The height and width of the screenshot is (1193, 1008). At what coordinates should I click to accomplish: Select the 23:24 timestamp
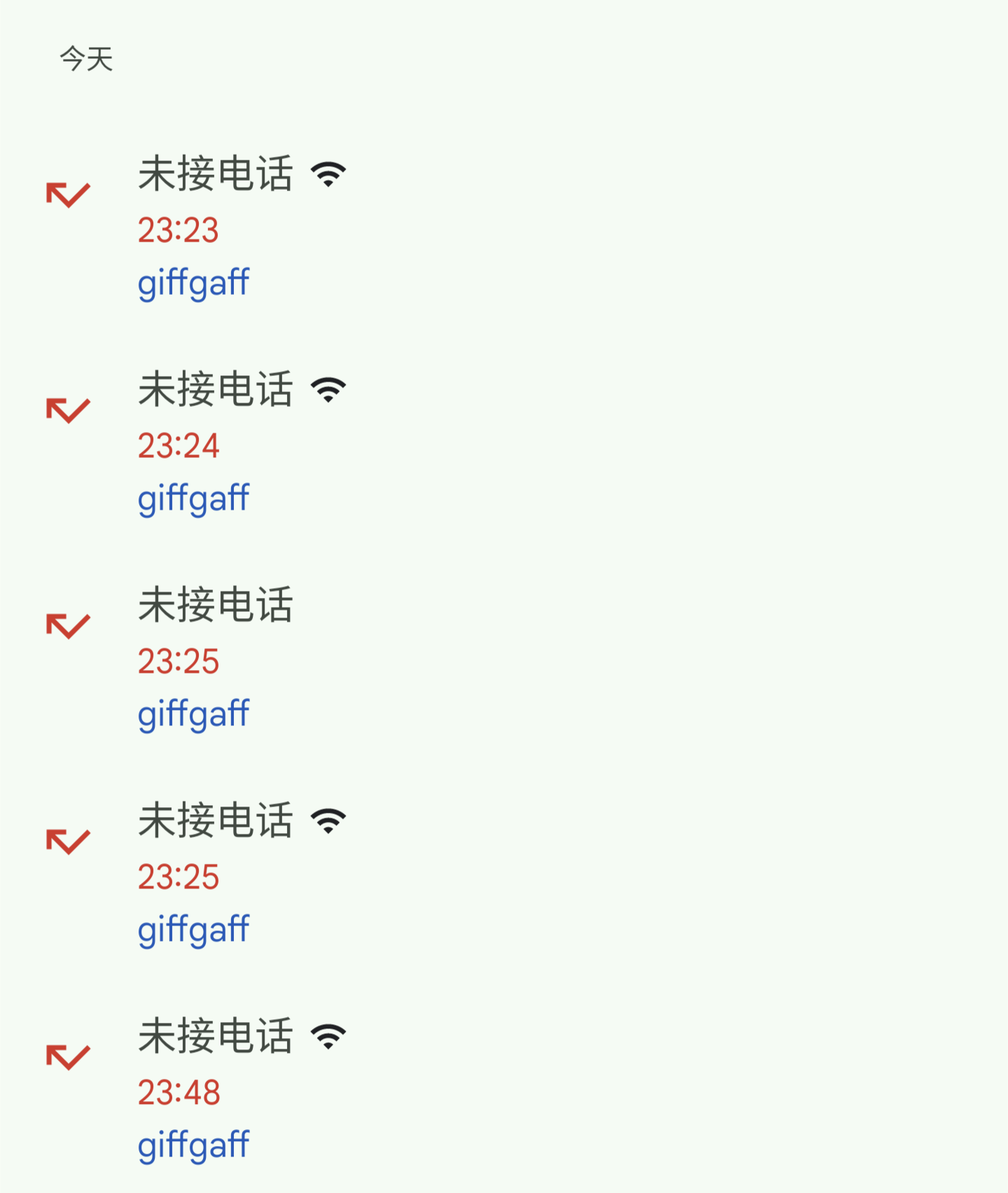coord(179,446)
